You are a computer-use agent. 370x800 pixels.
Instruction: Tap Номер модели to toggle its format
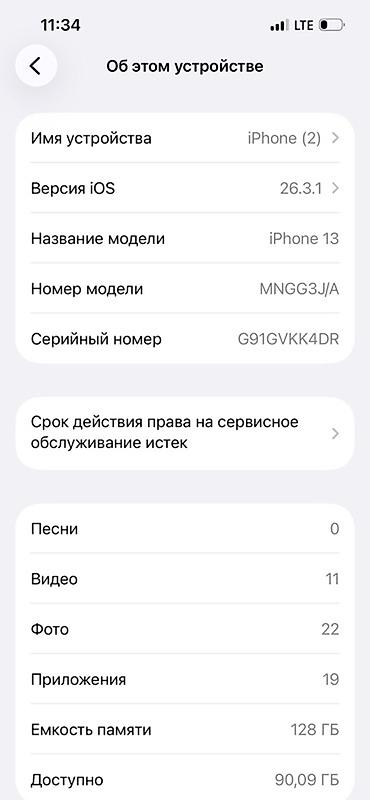(x=185, y=289)
